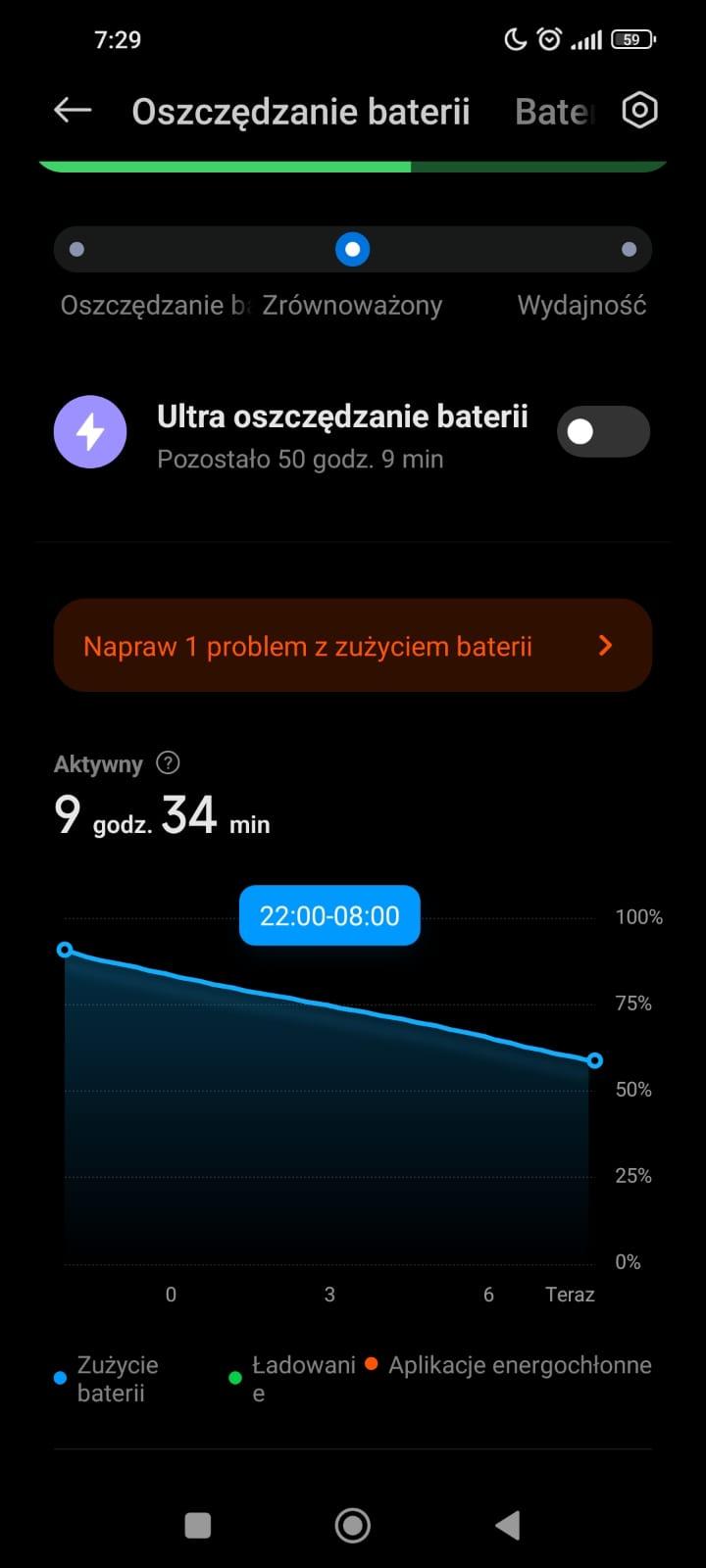Select Wydajność performance mode
Screen dimensions: 706x1568
point(629,250)
